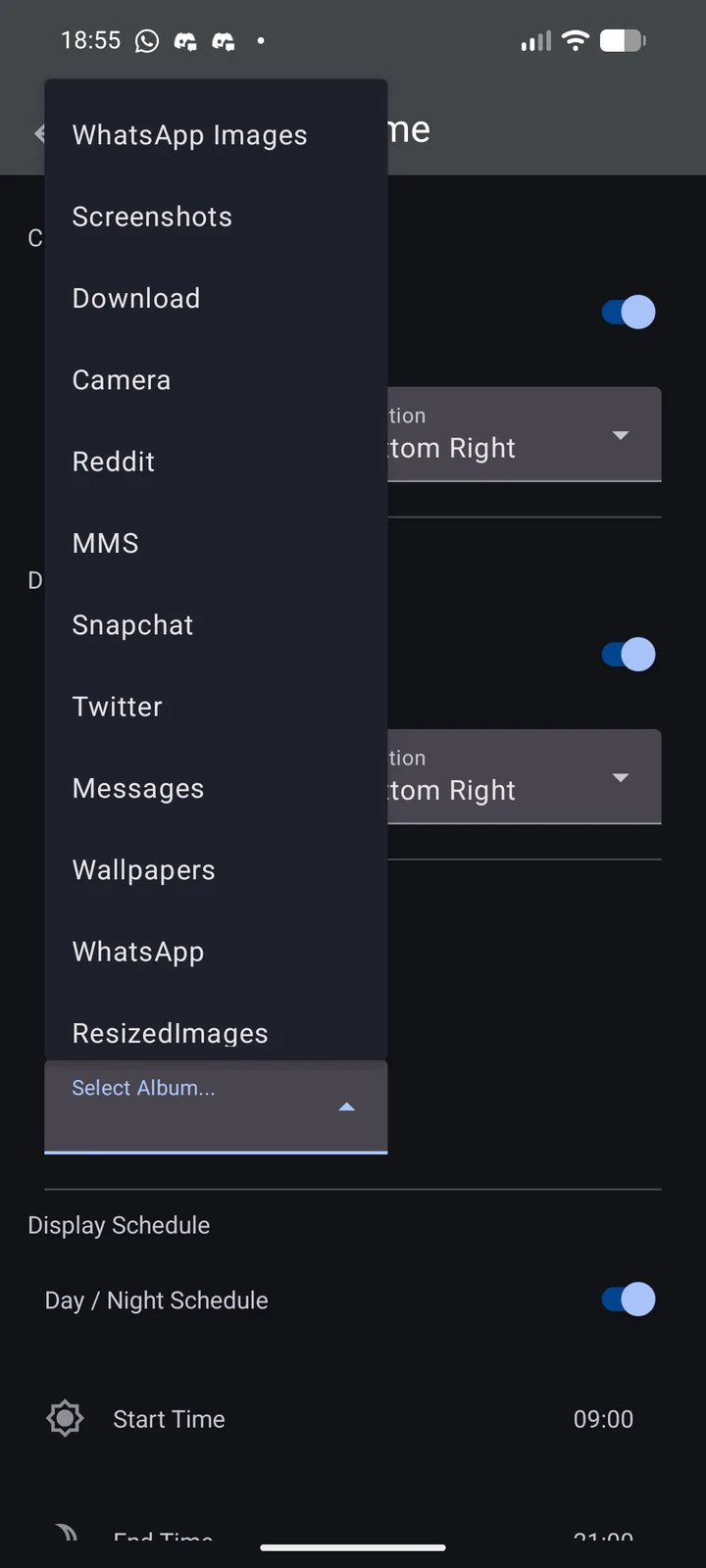This screenshot has width=706, height=1568.
Task: Choose the WhatsApp album option
Action: point(216,952)
